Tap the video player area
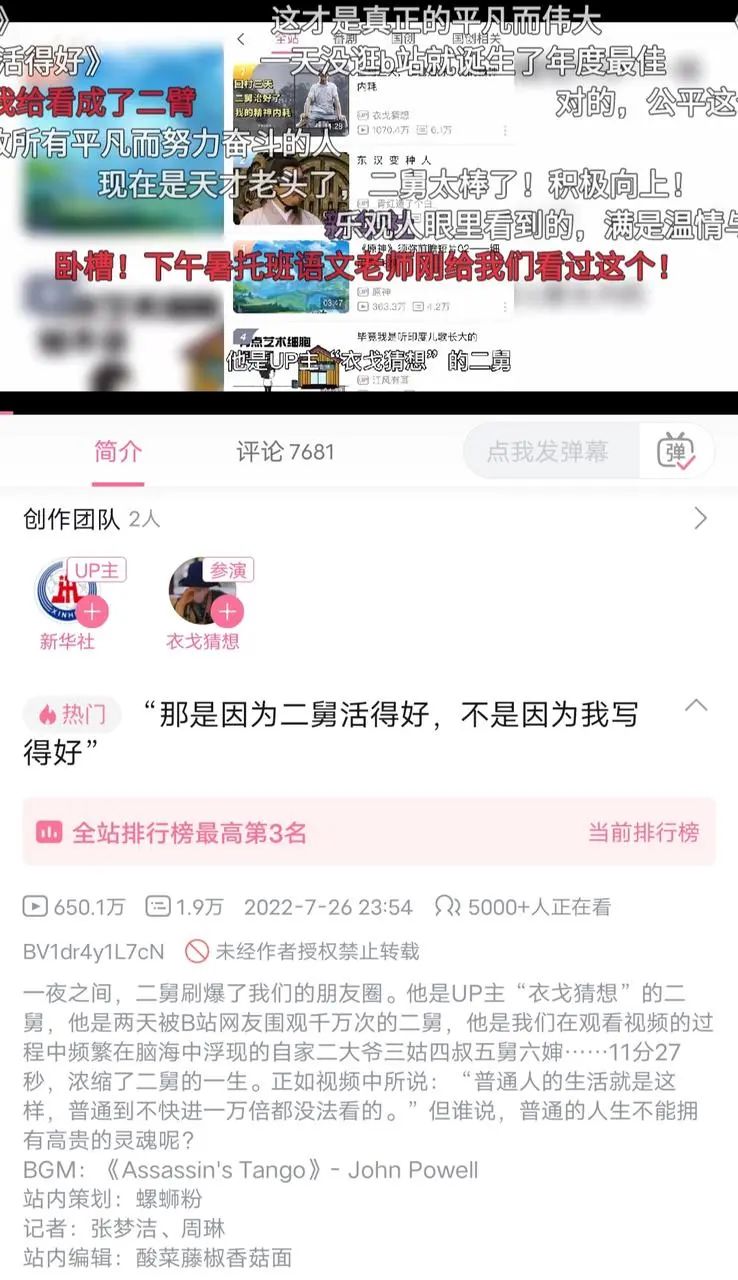The image size is (738, 1280). tap(369, 200)
